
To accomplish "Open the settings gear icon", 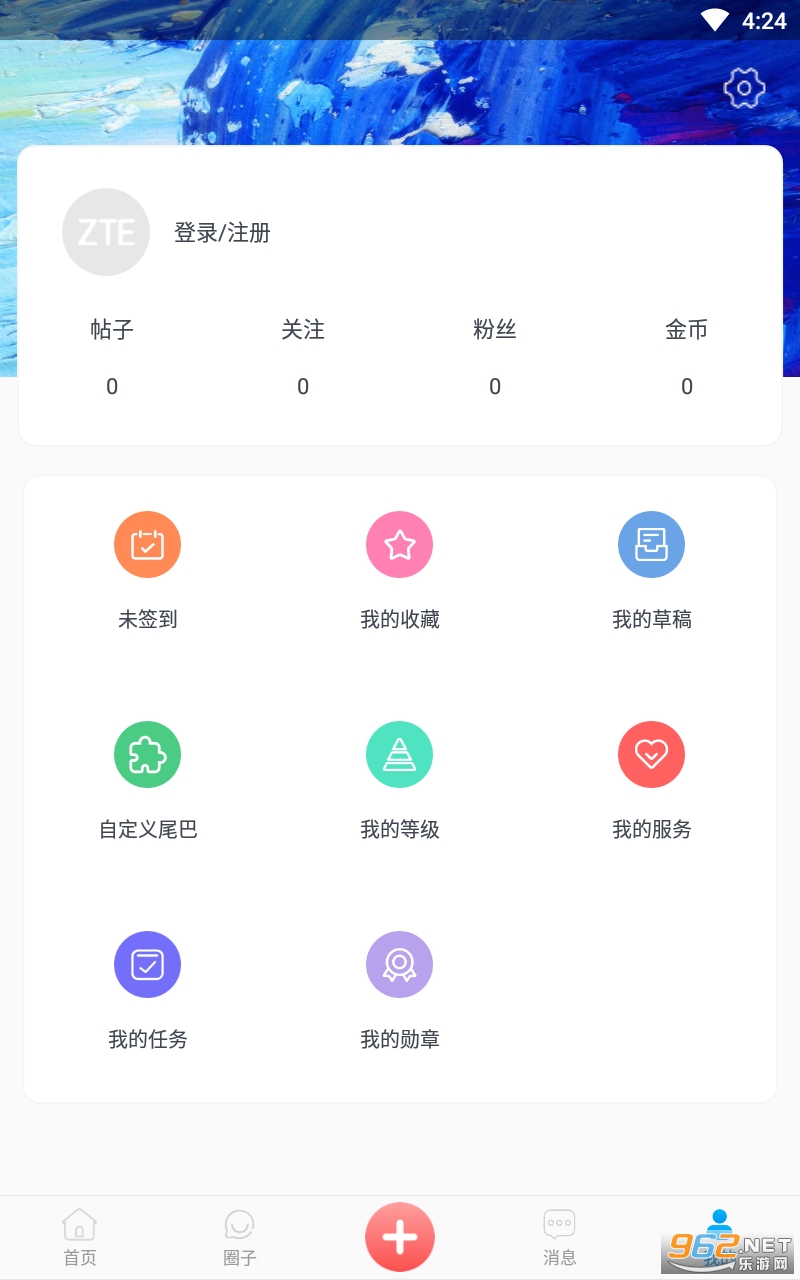I will pyautogui.click(x=744, y=89).
